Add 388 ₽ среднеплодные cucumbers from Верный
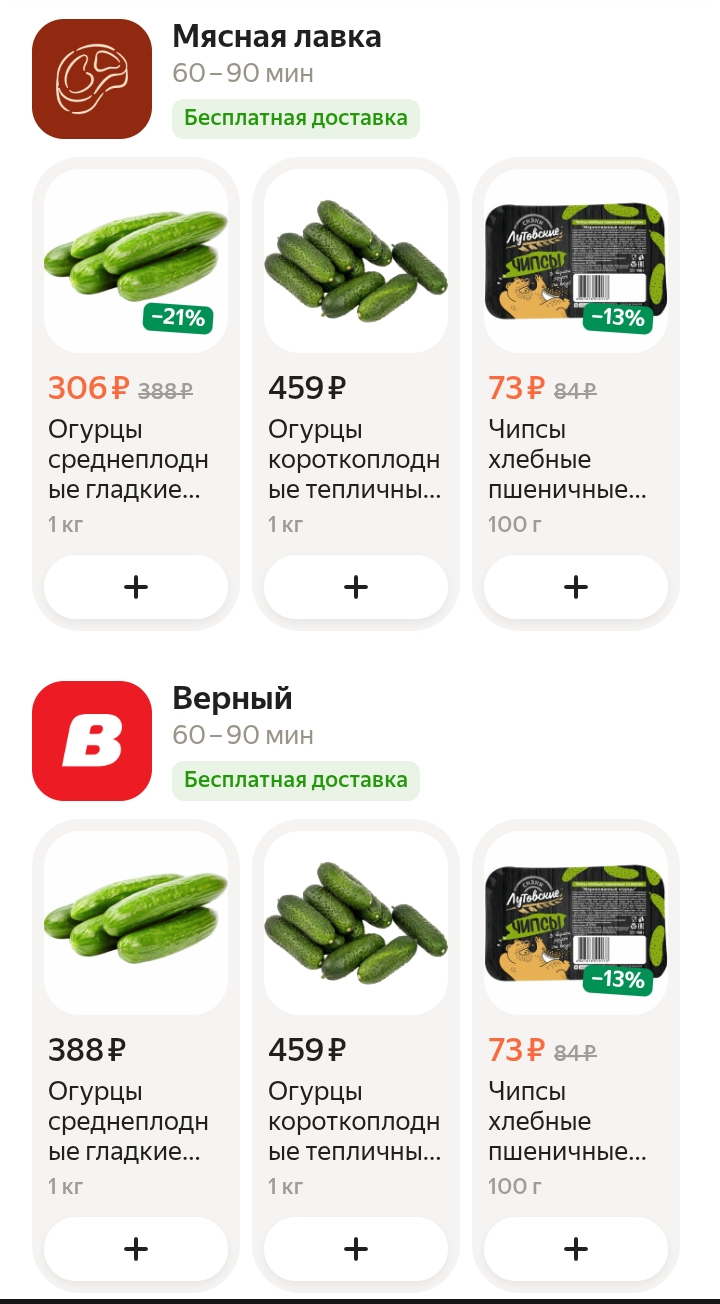 click(x=136, y=1249)
